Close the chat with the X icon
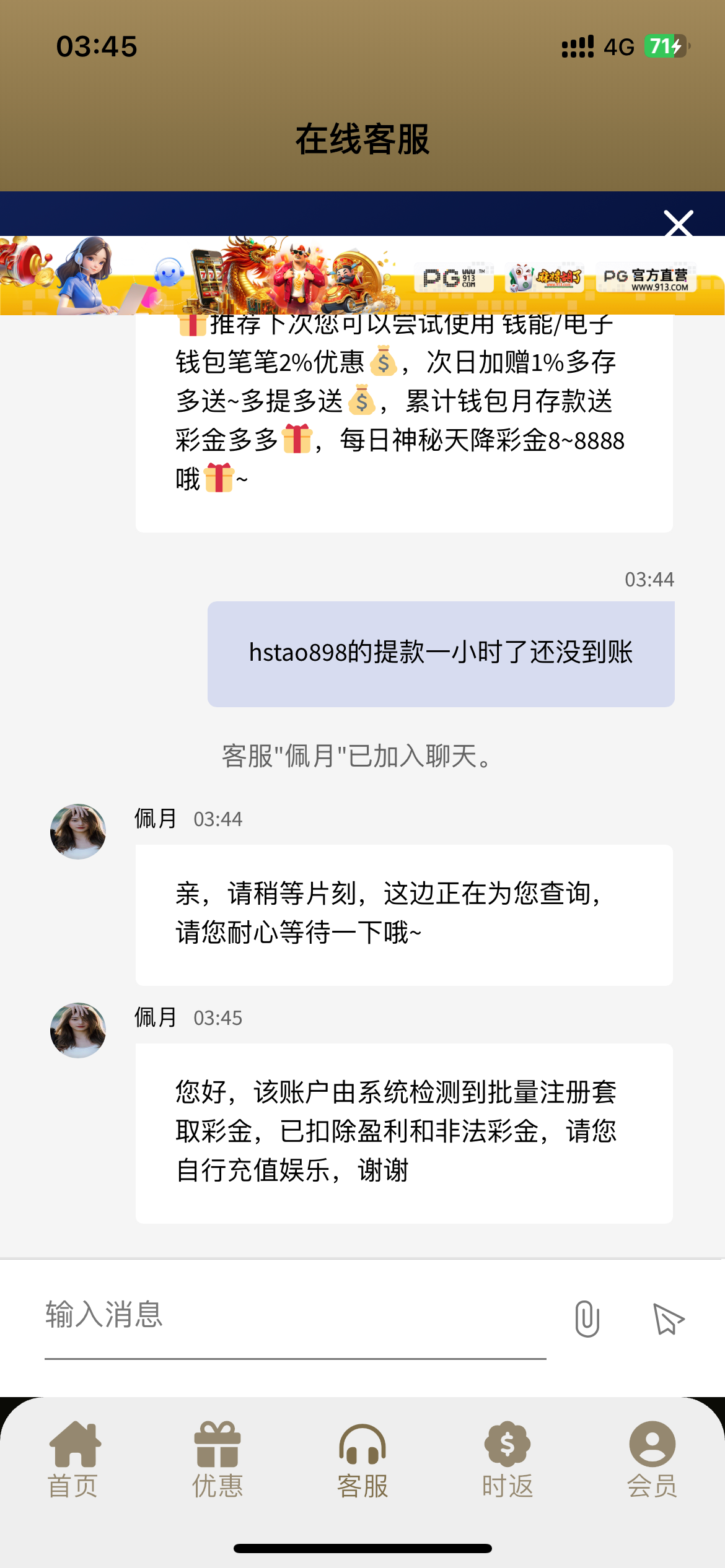 click(x=679, y=224)
